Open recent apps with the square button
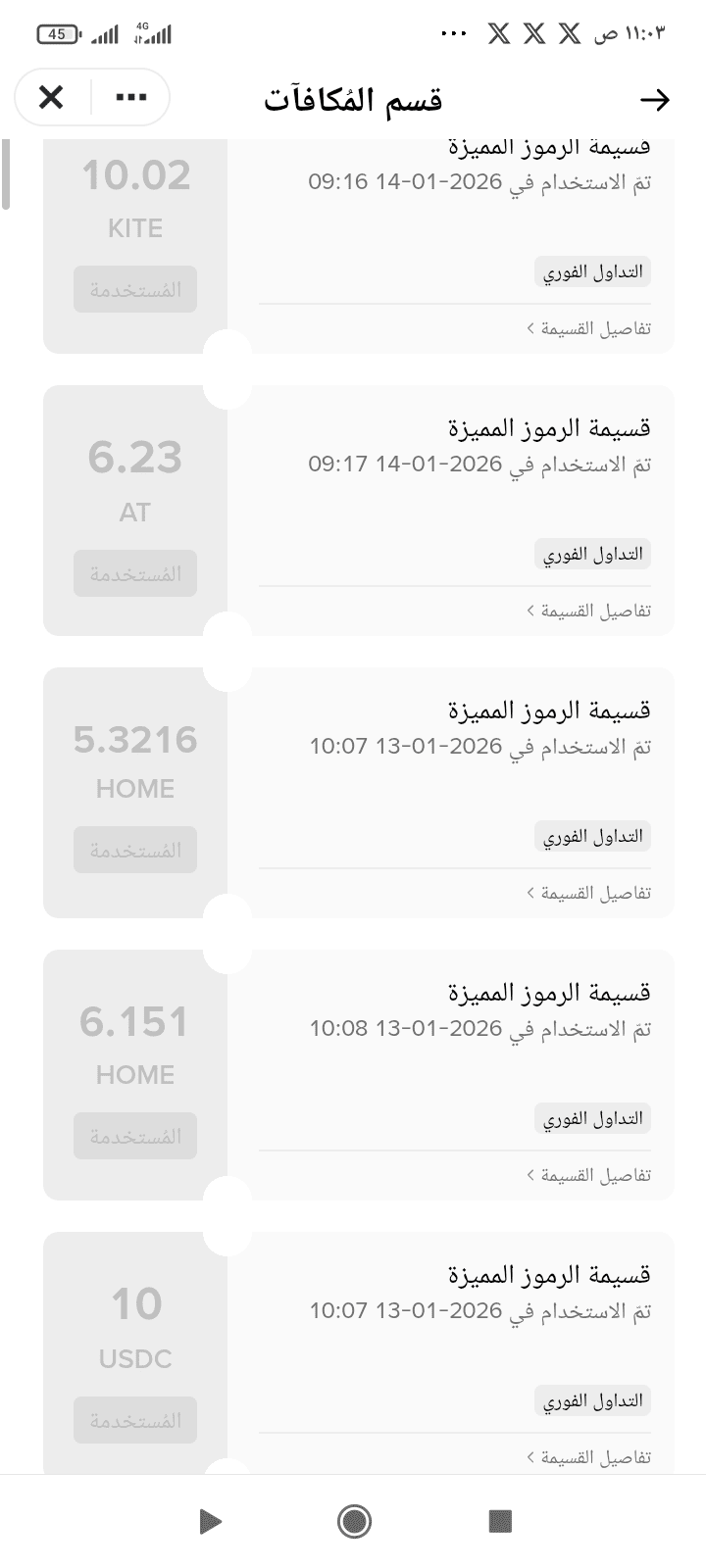The height and width of the screenshot is (1568, 706). coord(500,1521)
